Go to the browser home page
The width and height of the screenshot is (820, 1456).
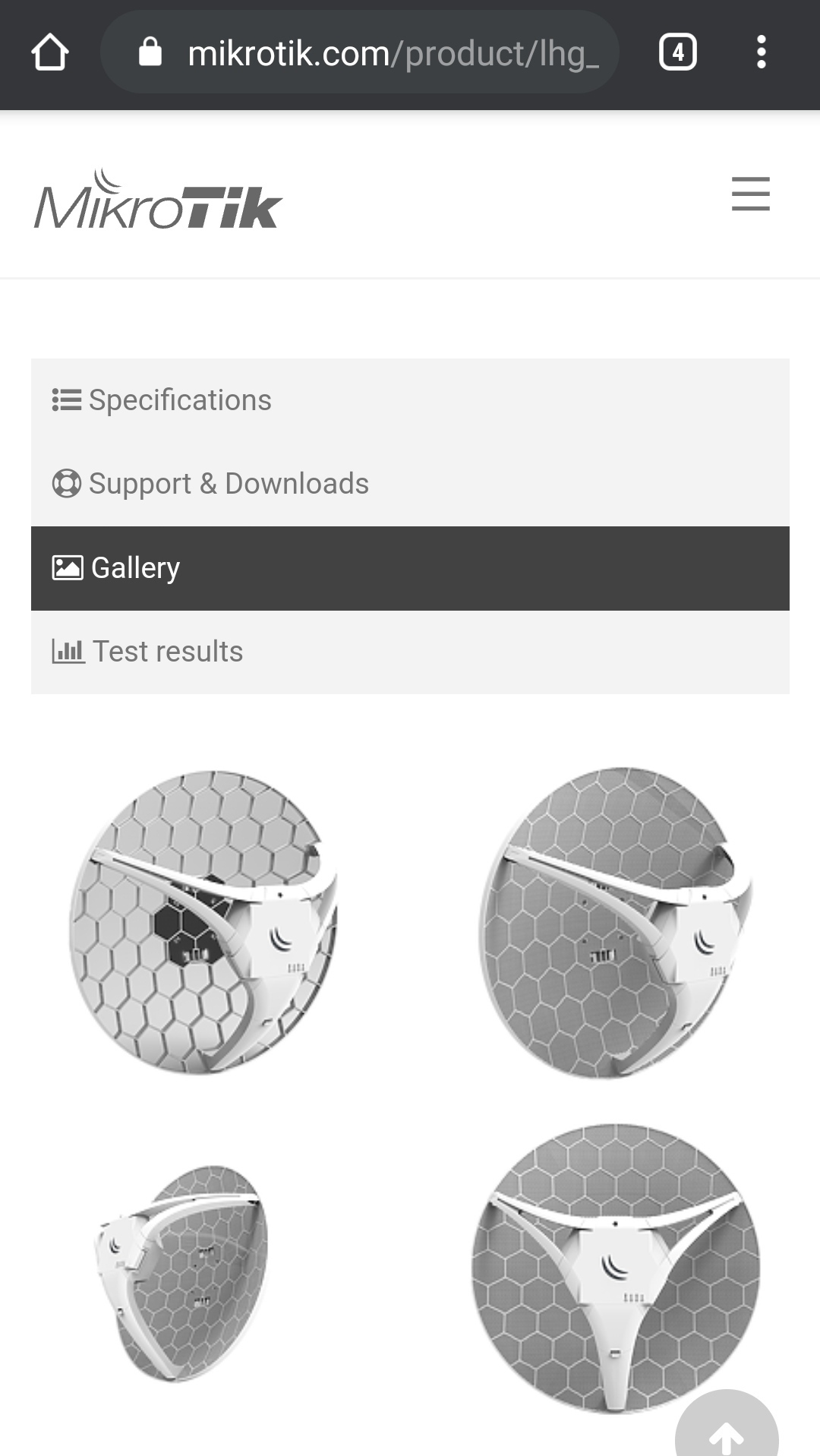point(50,53)
